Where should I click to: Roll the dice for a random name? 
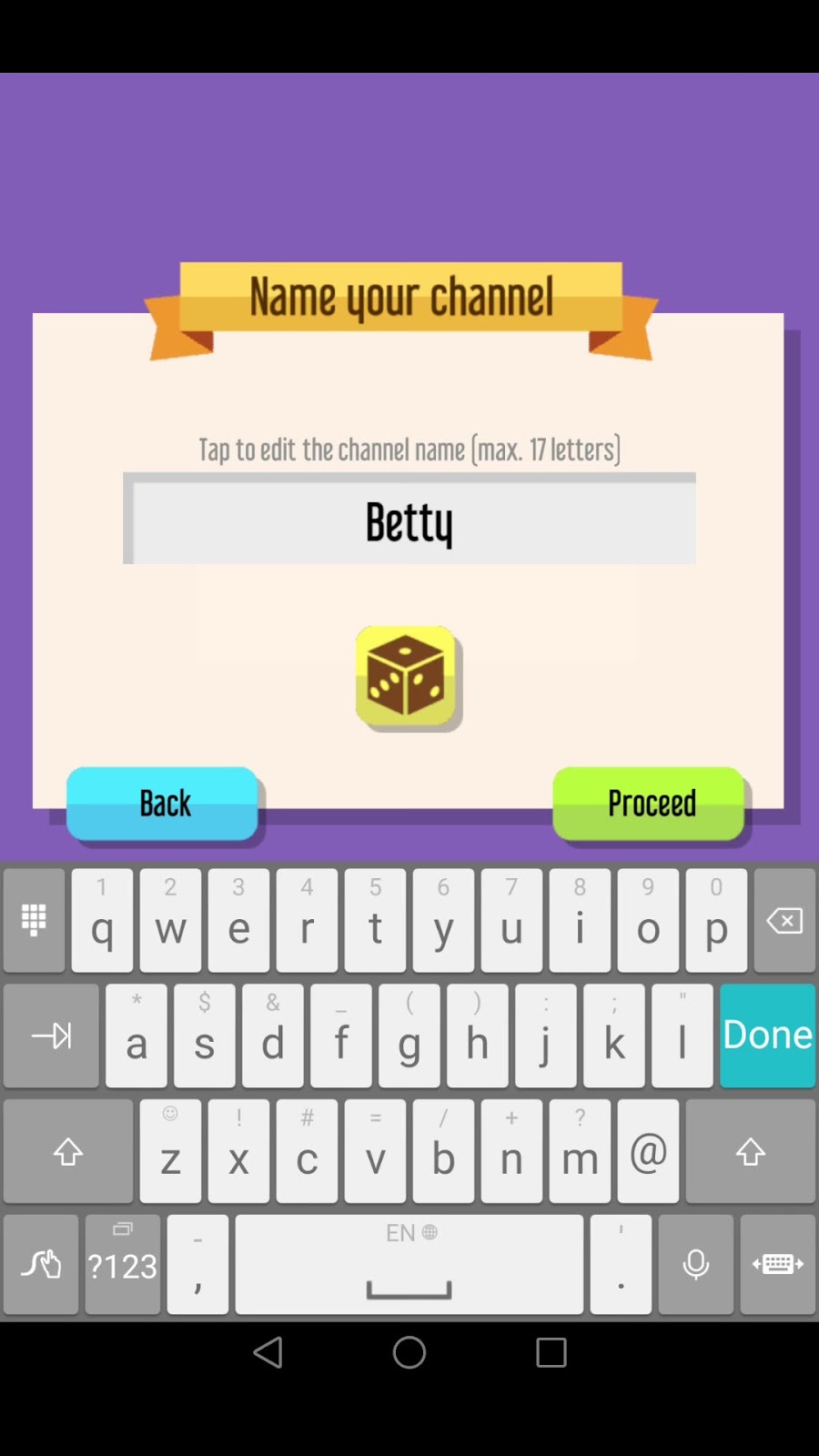pyautogui.click(x=407, y=677)
